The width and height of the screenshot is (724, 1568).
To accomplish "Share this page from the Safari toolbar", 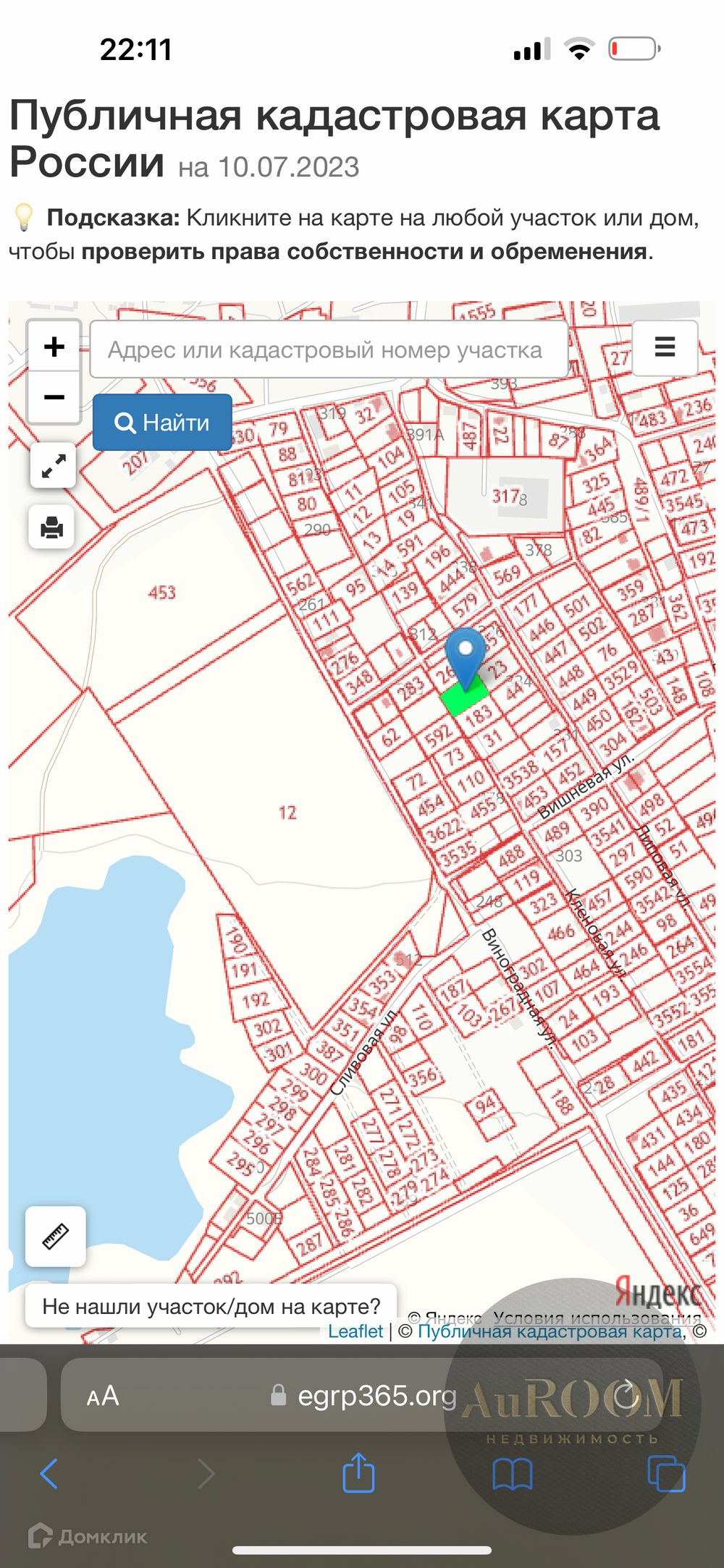I will coord(358,1472).
